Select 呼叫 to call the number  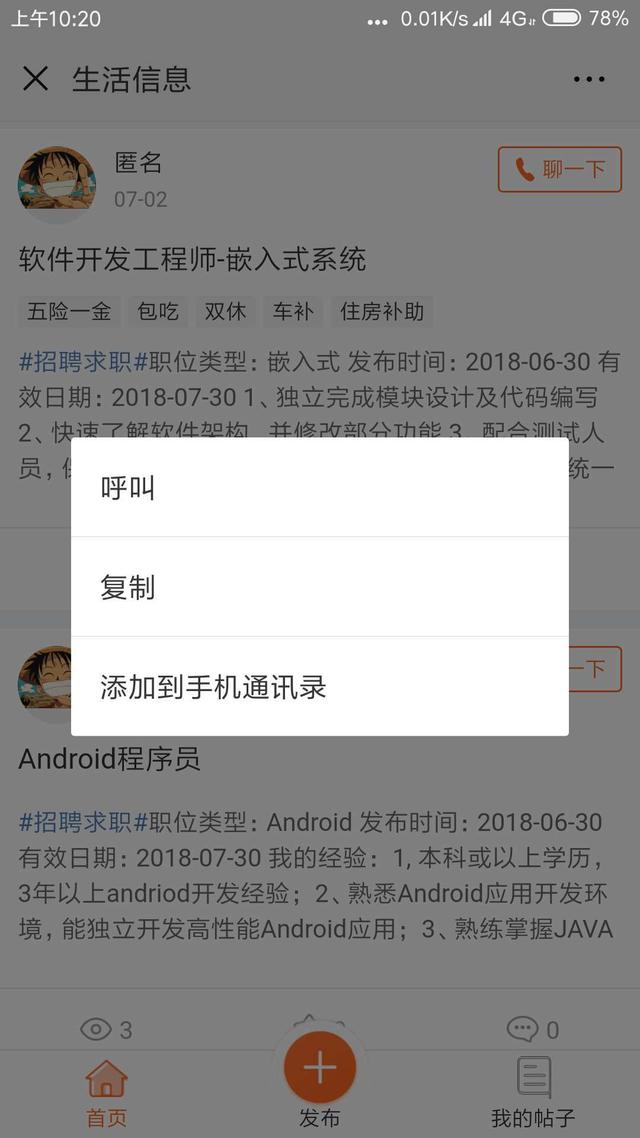point(320,488)
